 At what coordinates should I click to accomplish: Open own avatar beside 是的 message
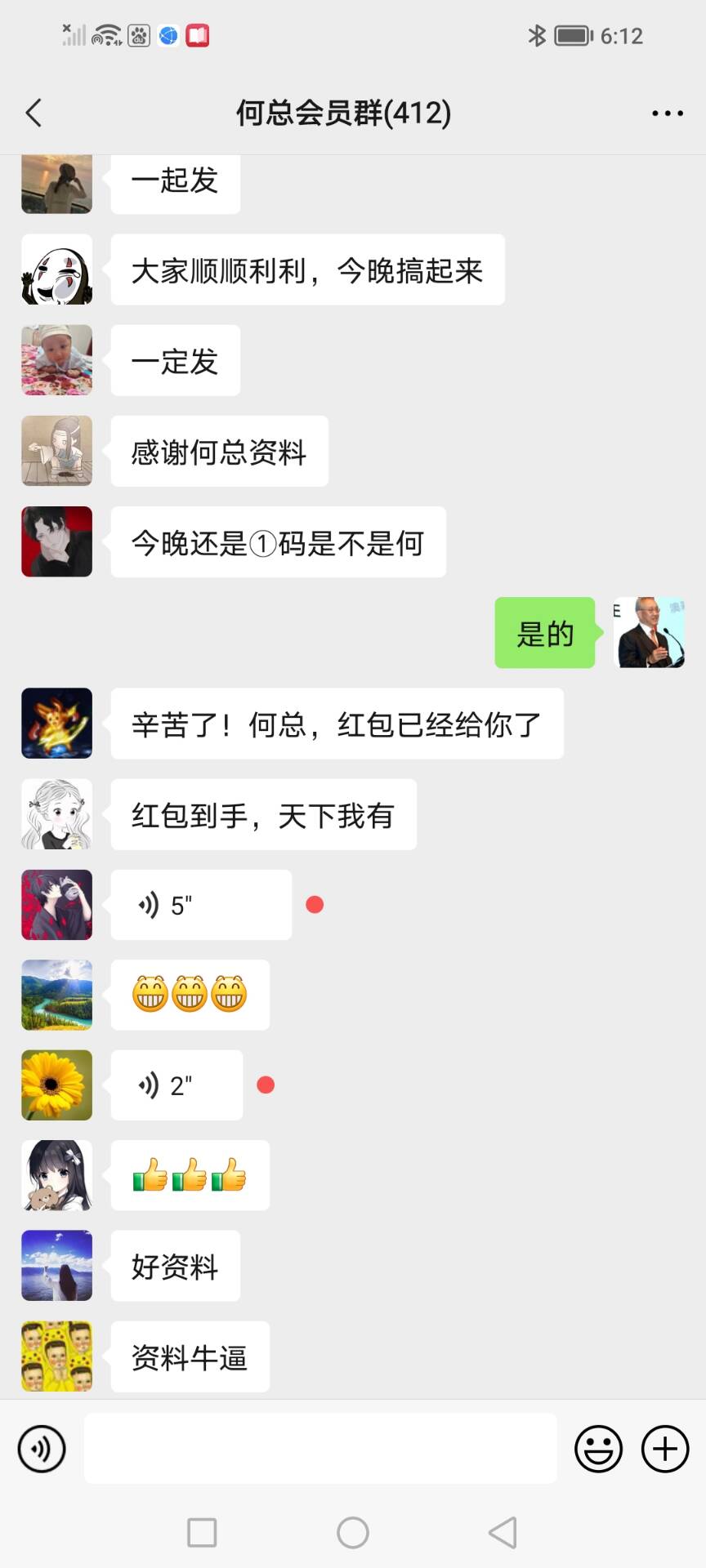[x=649, y=633]
